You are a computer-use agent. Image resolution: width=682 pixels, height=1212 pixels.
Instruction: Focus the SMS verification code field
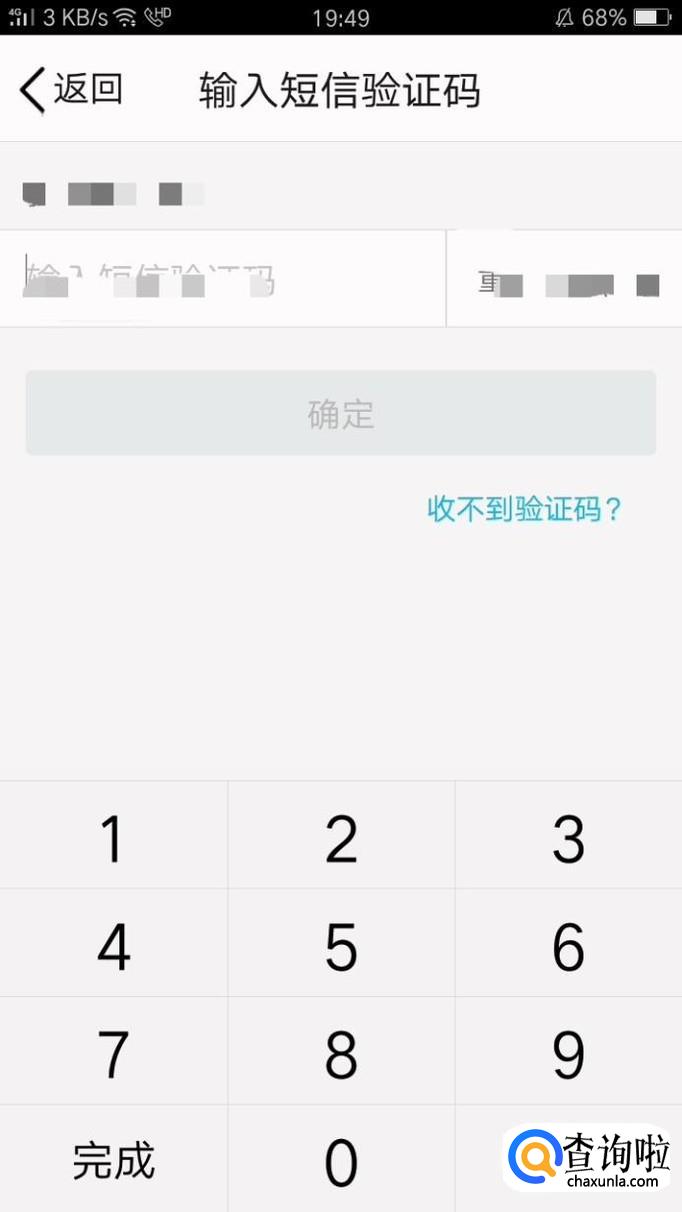[x=223, y=279]
